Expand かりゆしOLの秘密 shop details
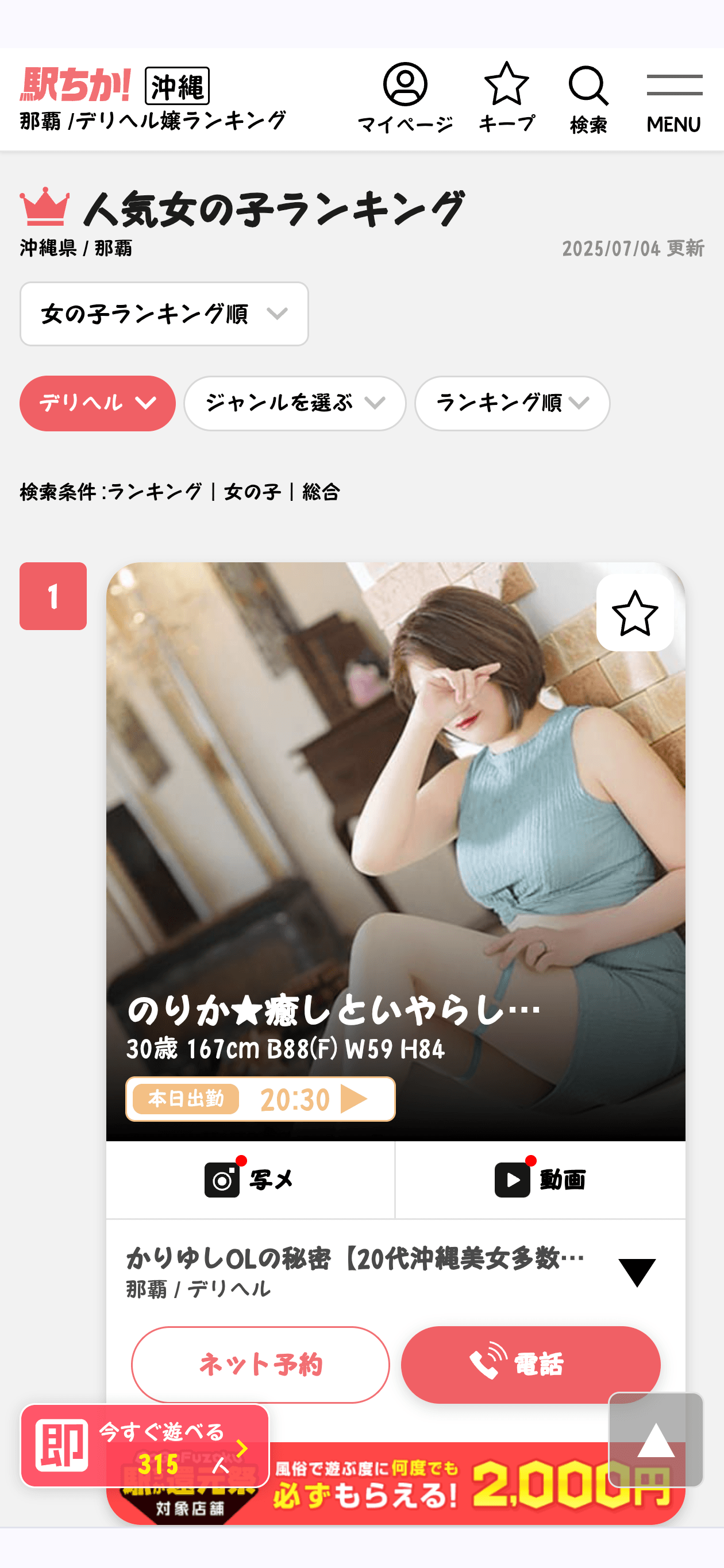The height and width of the screenshot is (1568, 724). (x=636, y=1271)
